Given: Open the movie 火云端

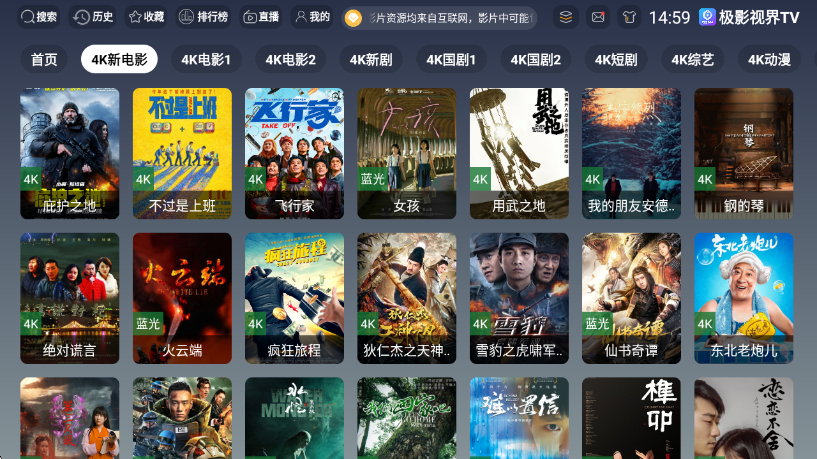Looking at the screenshot, I should 182,297.
